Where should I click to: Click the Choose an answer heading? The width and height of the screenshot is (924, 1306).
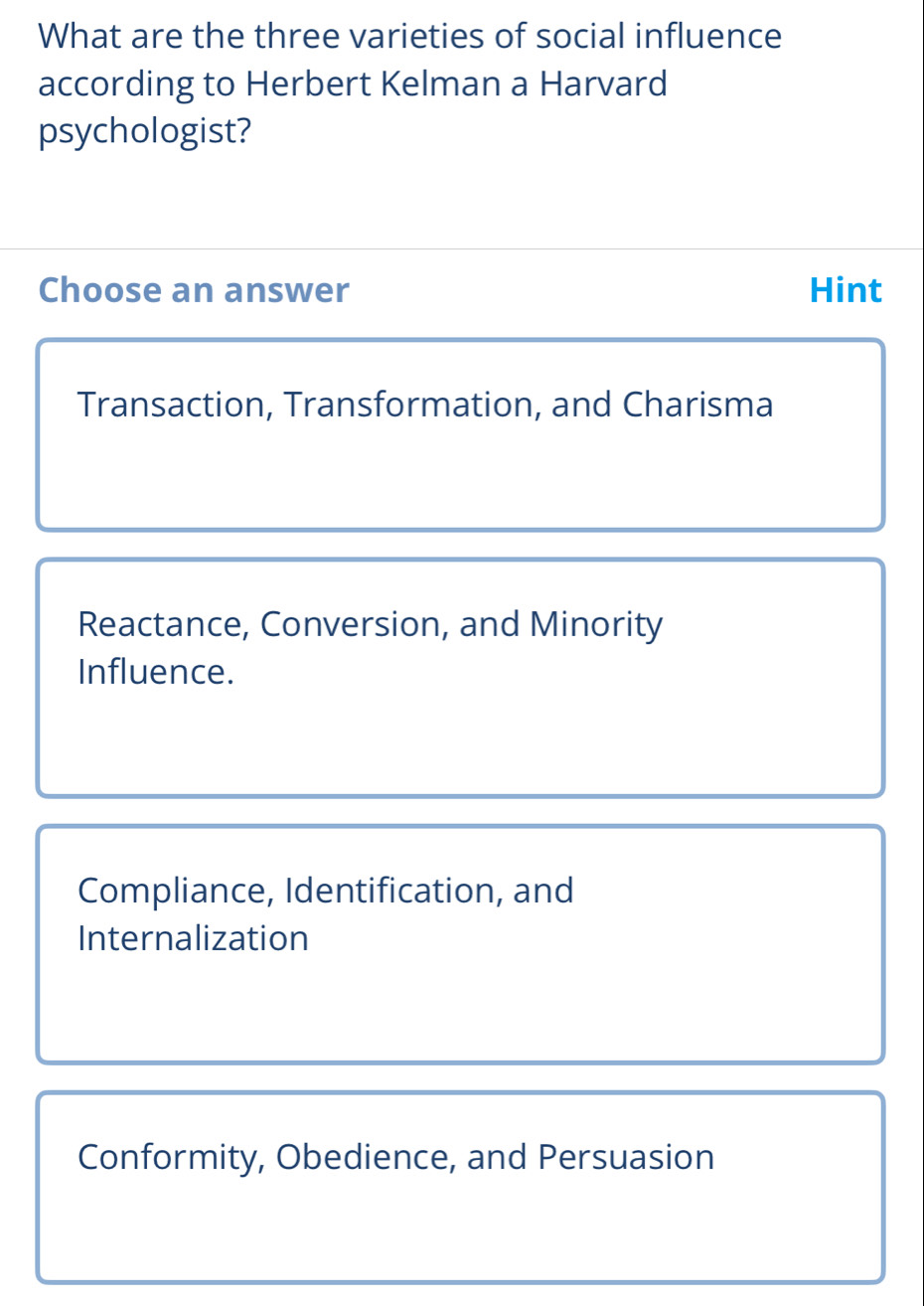tap(194, 289)
